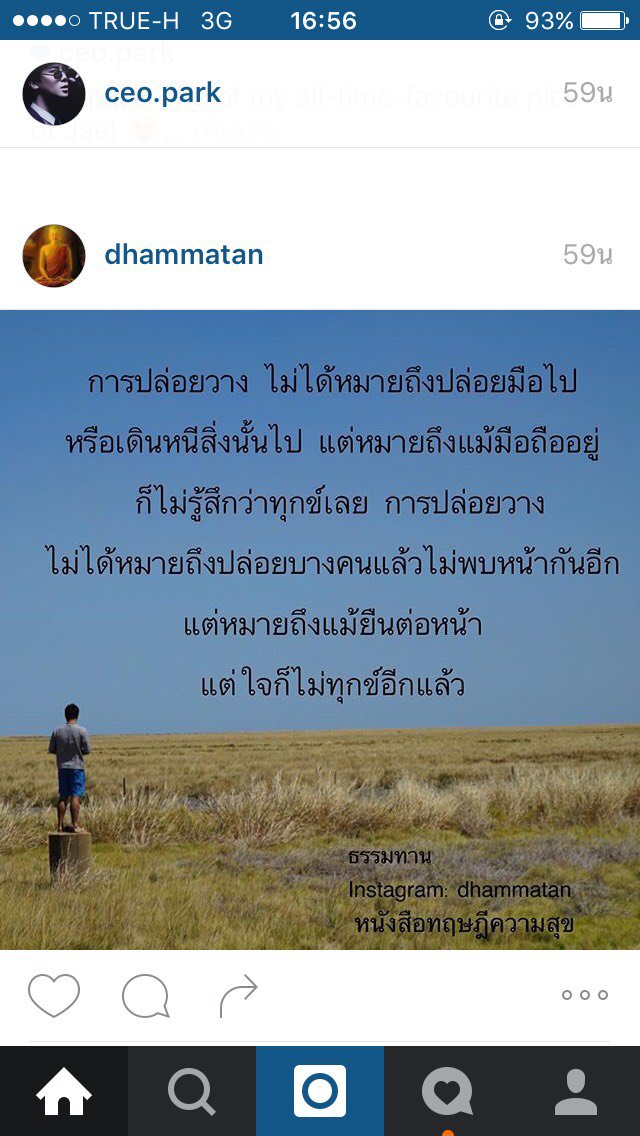Open the post's three-dot options menu
640x1136 pixels.
pos(585,995)
